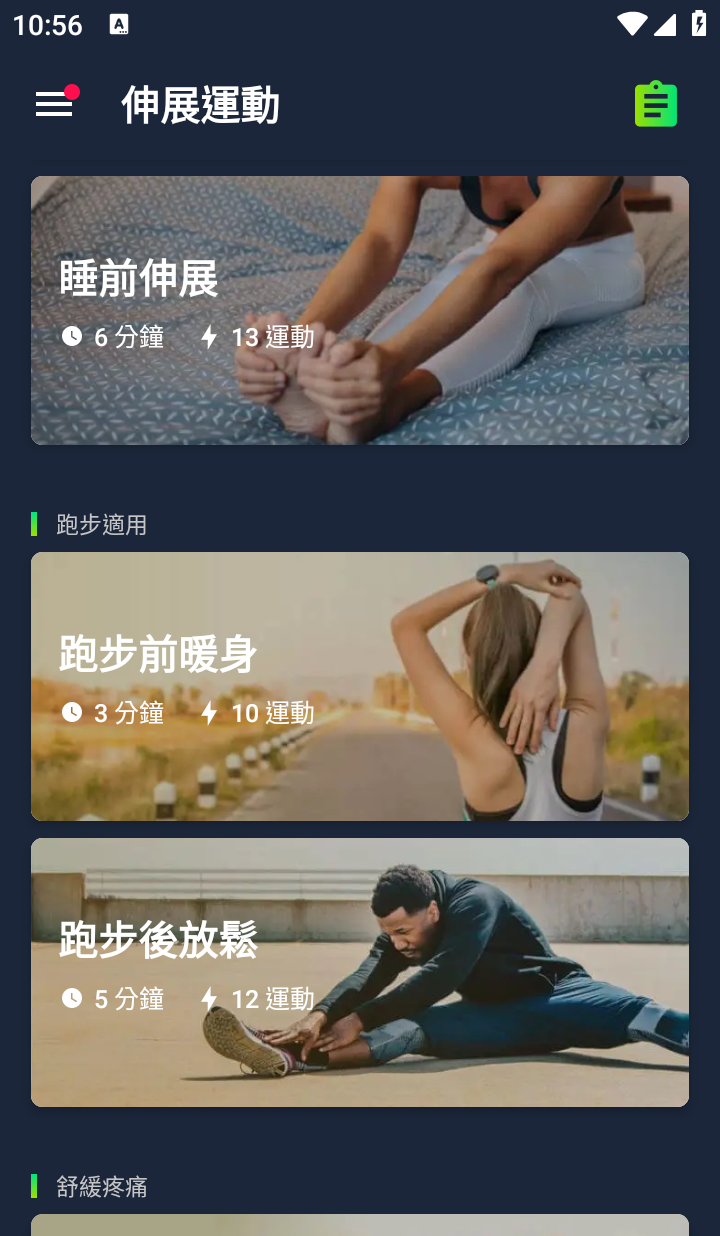Viewport: 720px width, 1236px height.
Task: Open the hamburger navigation drawer menu
Action: [x=55, y=104]
